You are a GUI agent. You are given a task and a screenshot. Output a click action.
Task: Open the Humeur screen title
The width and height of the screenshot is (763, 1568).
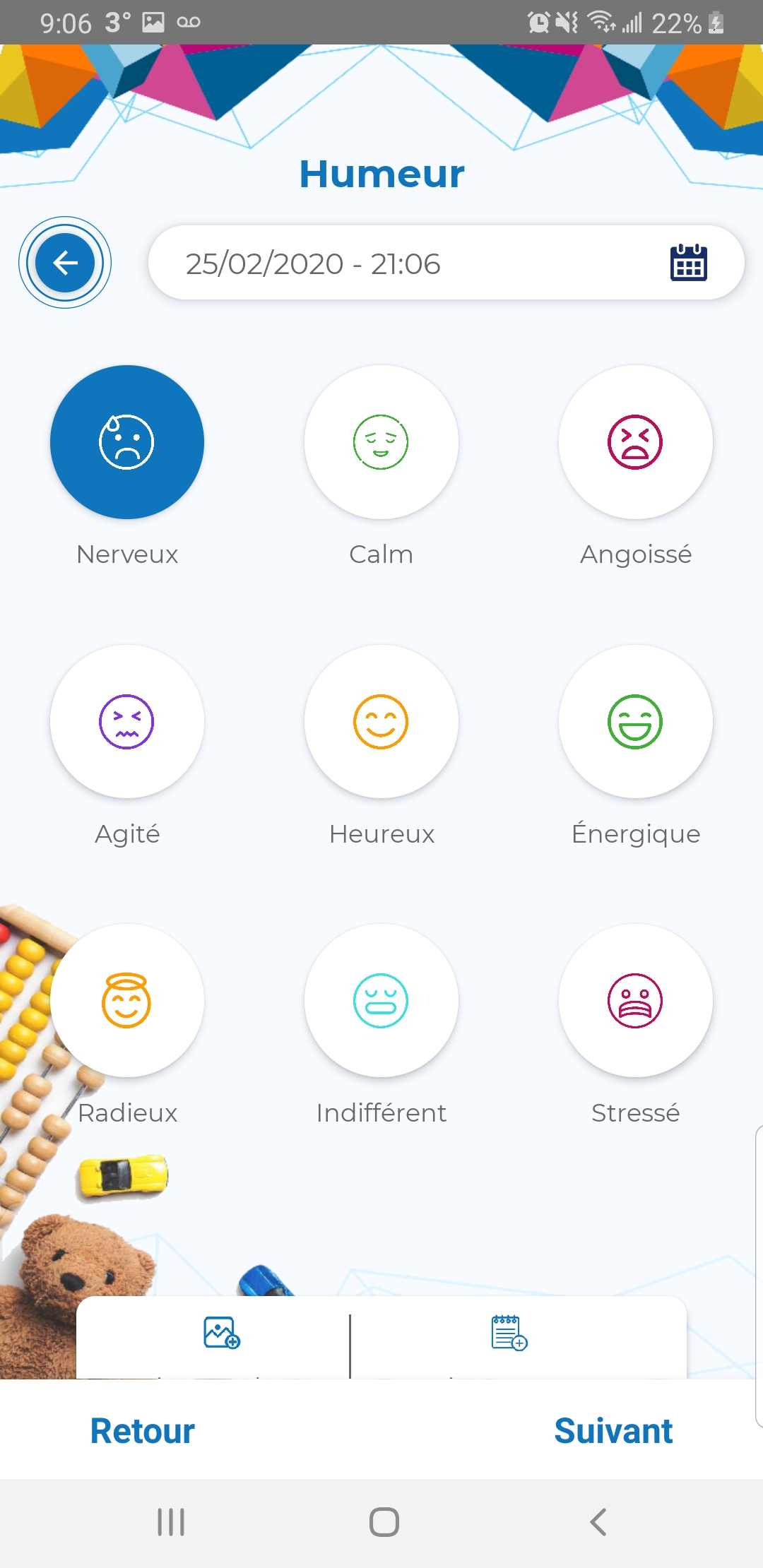click(381, 173)
